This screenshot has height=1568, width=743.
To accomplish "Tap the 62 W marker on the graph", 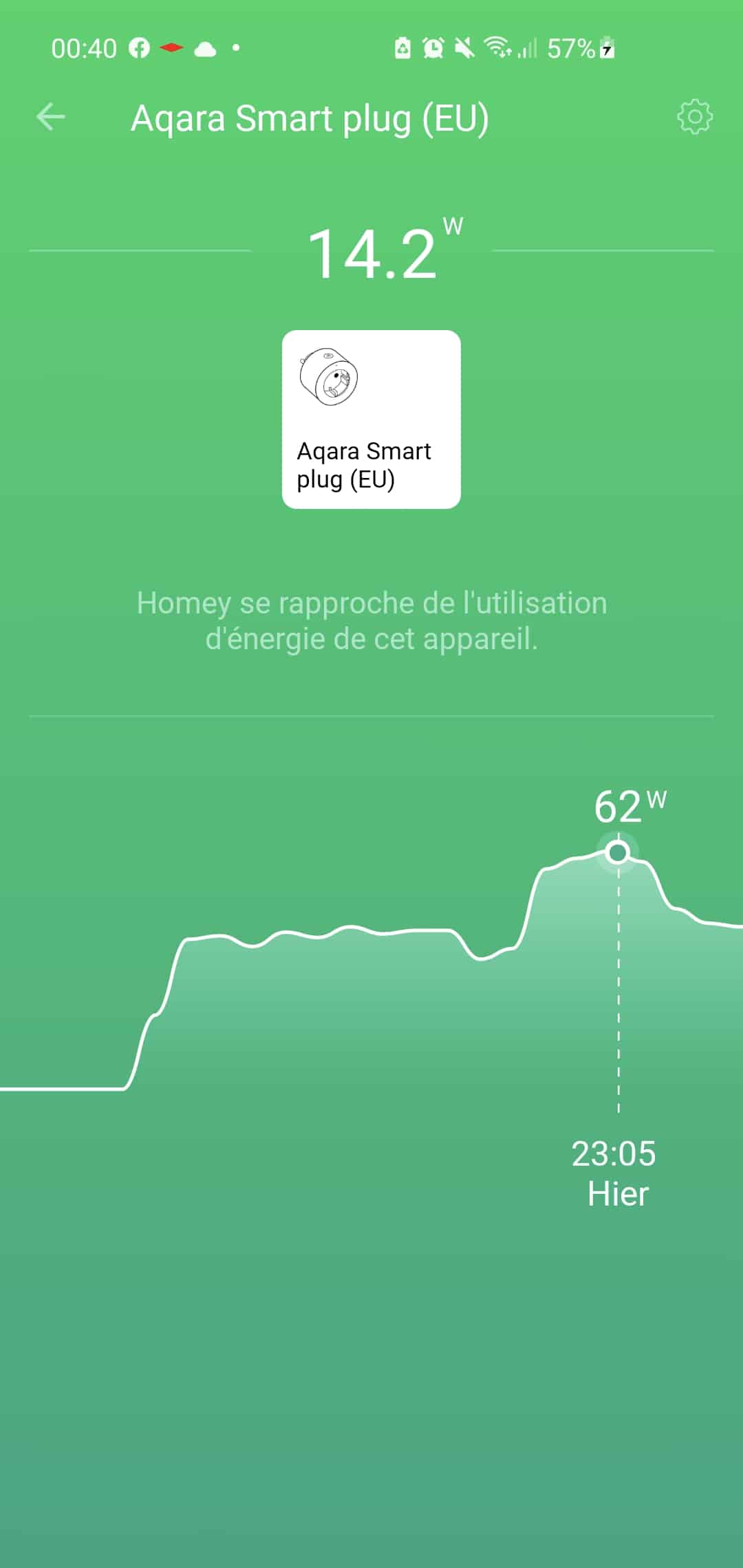I will 618,853.
